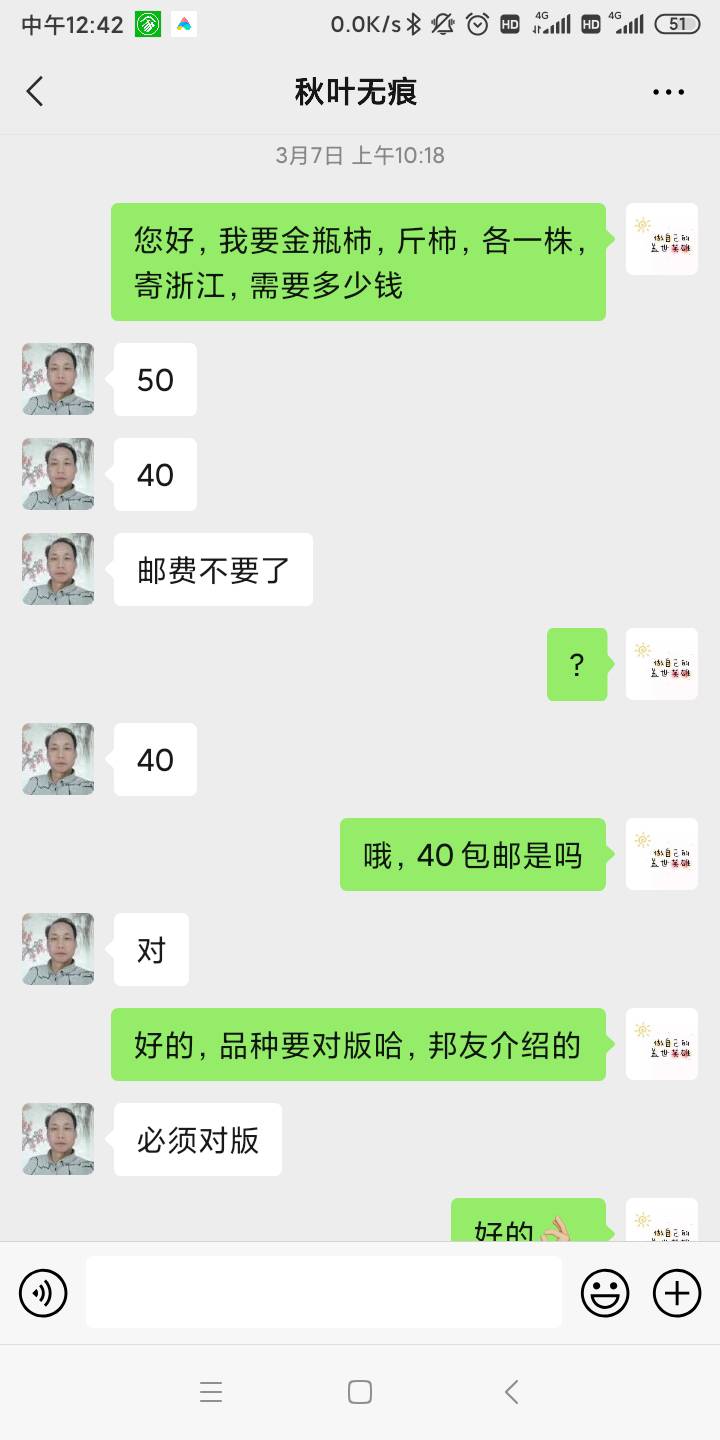720x1440 pixels.
Task: Open the emoji sticker panel
Action: pyautogui.click(x=605, y=1293)
